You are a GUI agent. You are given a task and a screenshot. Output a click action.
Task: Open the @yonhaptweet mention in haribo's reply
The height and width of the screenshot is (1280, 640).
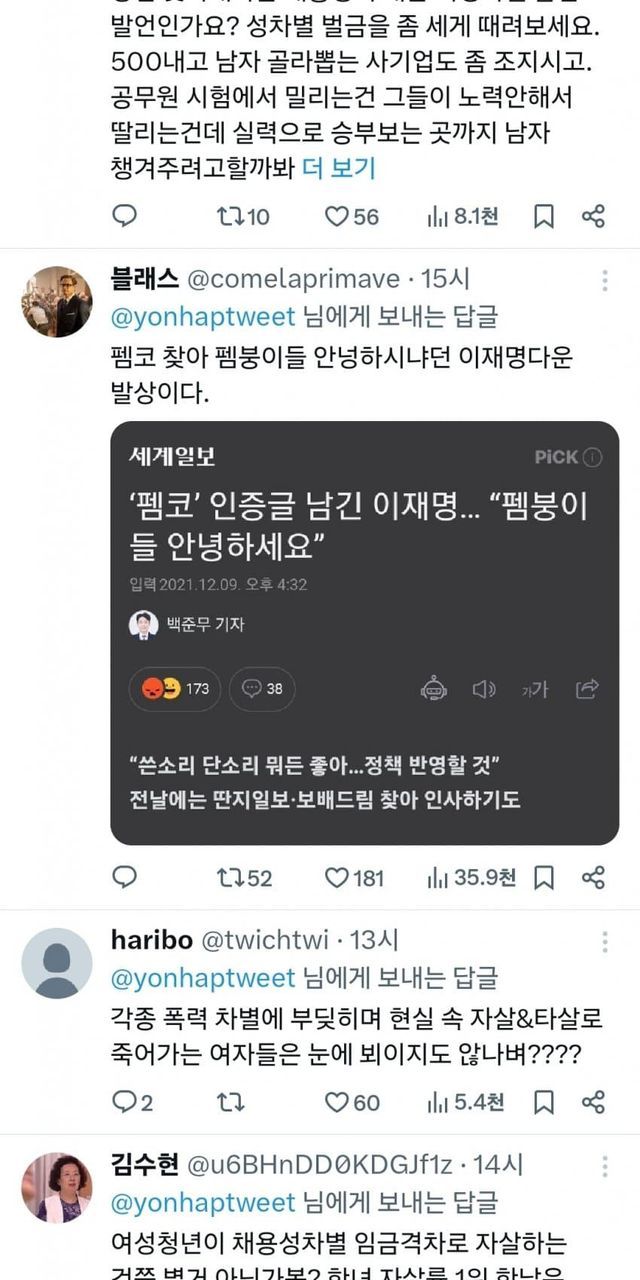tap(203, 977)
